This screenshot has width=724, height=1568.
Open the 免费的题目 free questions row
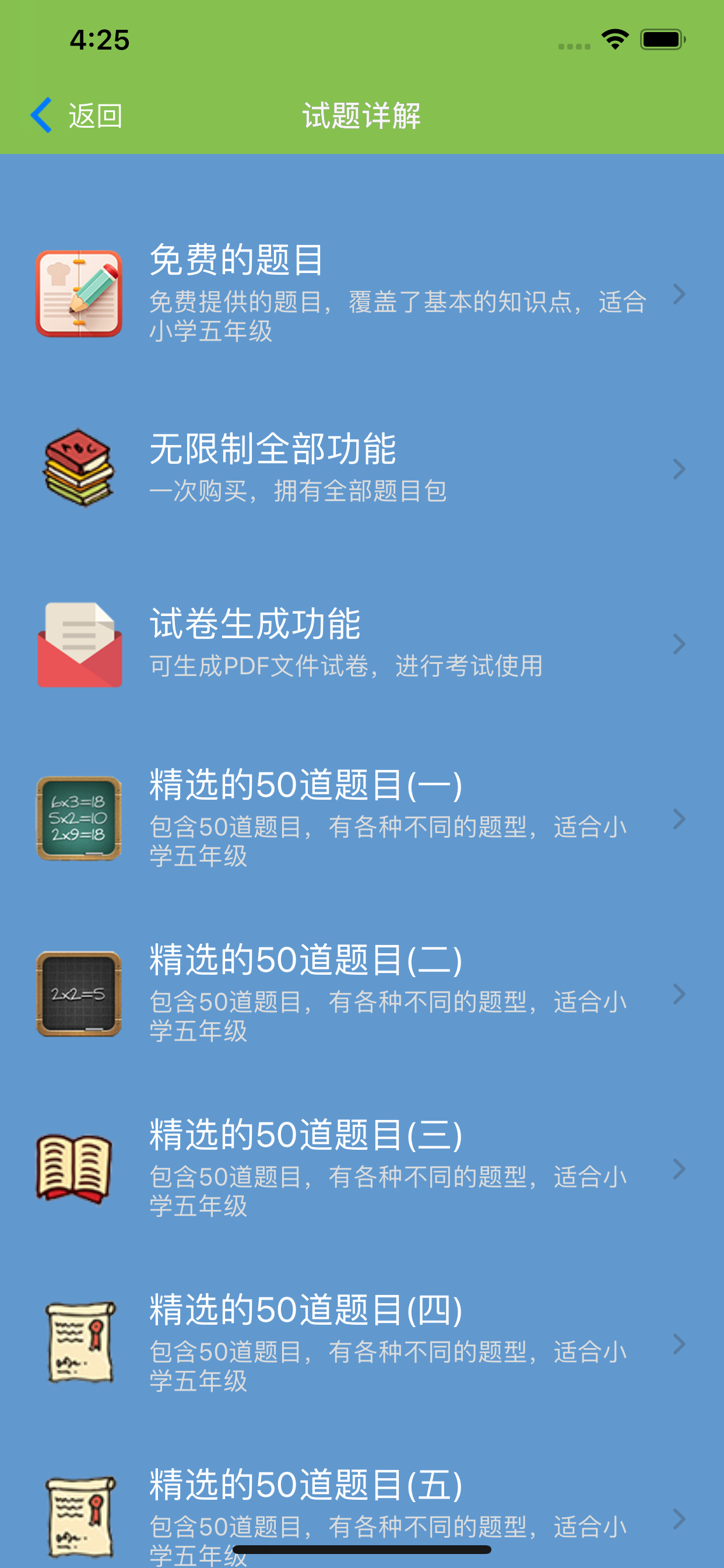click(x=362, y=294)
